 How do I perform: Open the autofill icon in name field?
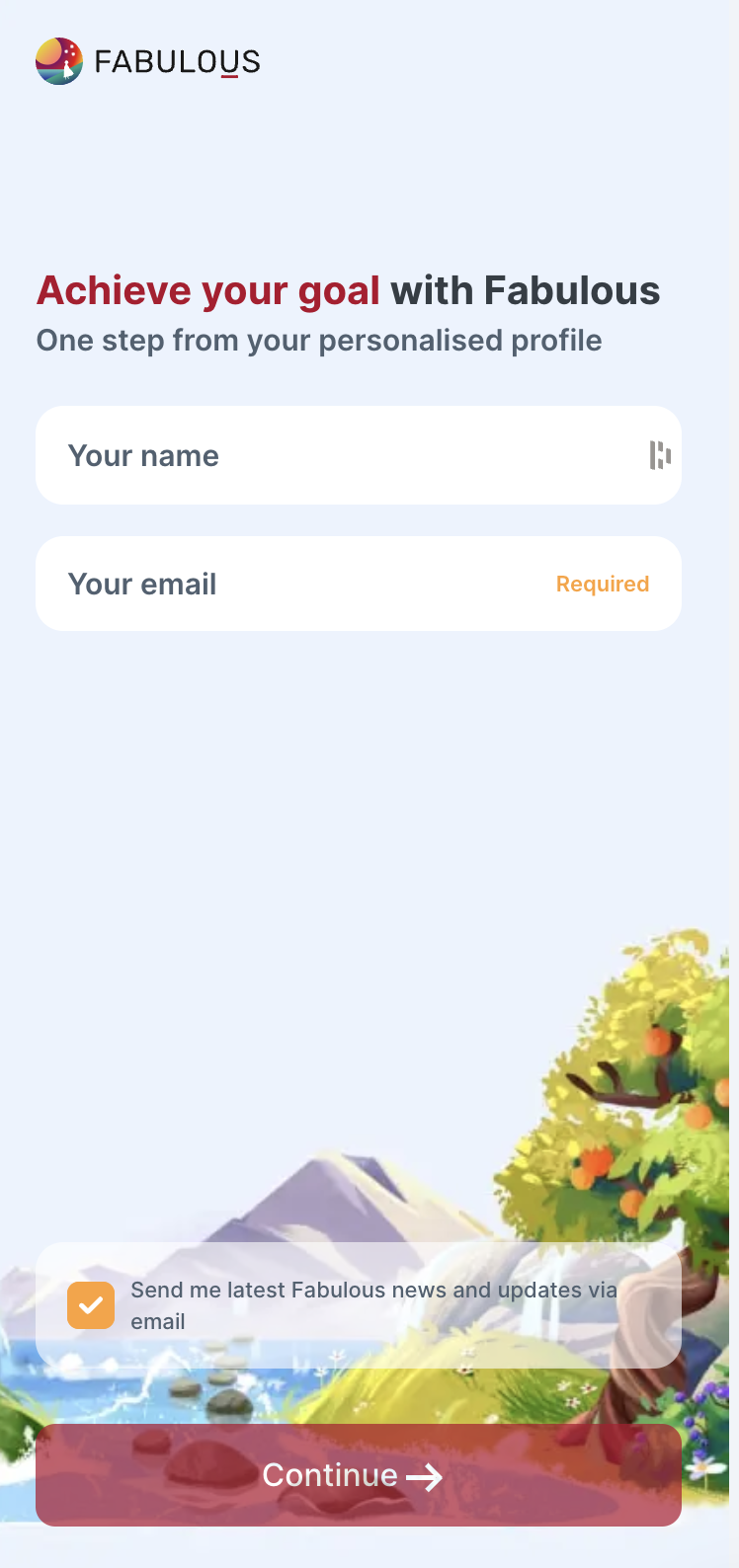click(660, 455)
